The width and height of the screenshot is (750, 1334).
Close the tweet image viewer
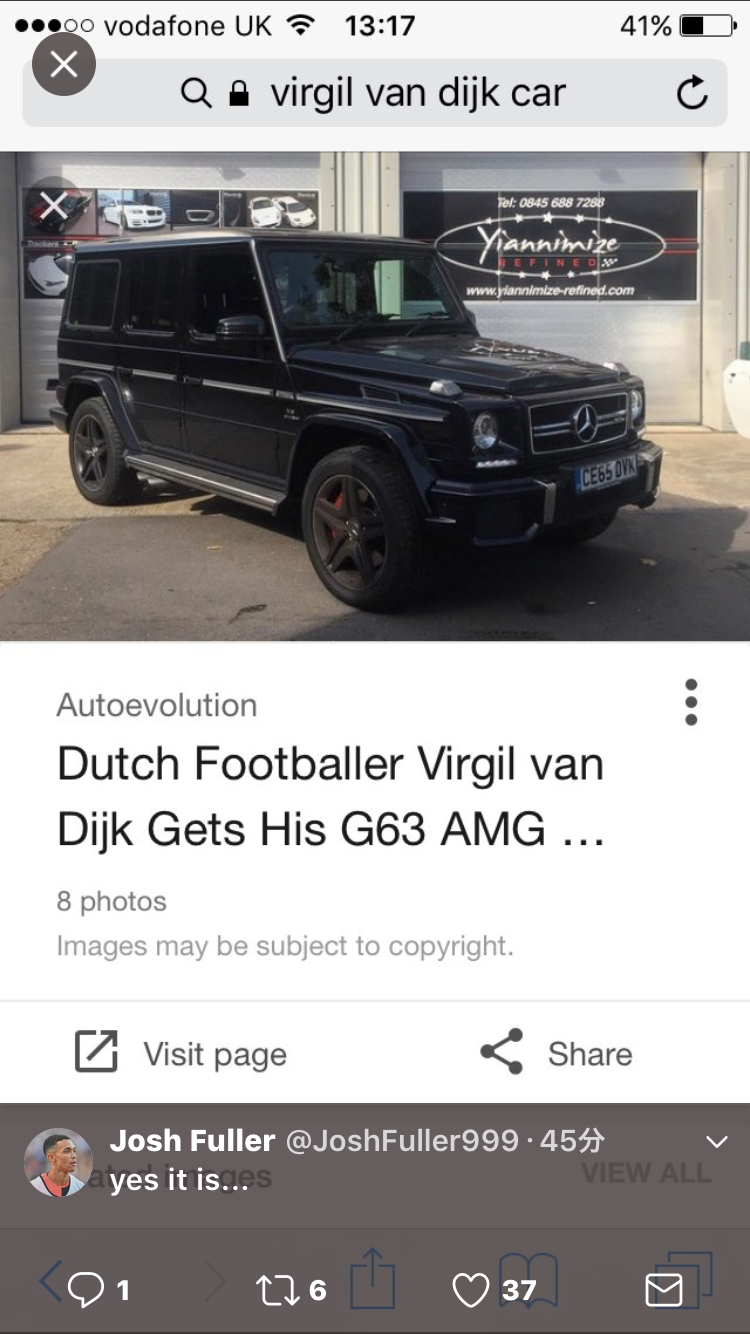(x=63, y=65)
